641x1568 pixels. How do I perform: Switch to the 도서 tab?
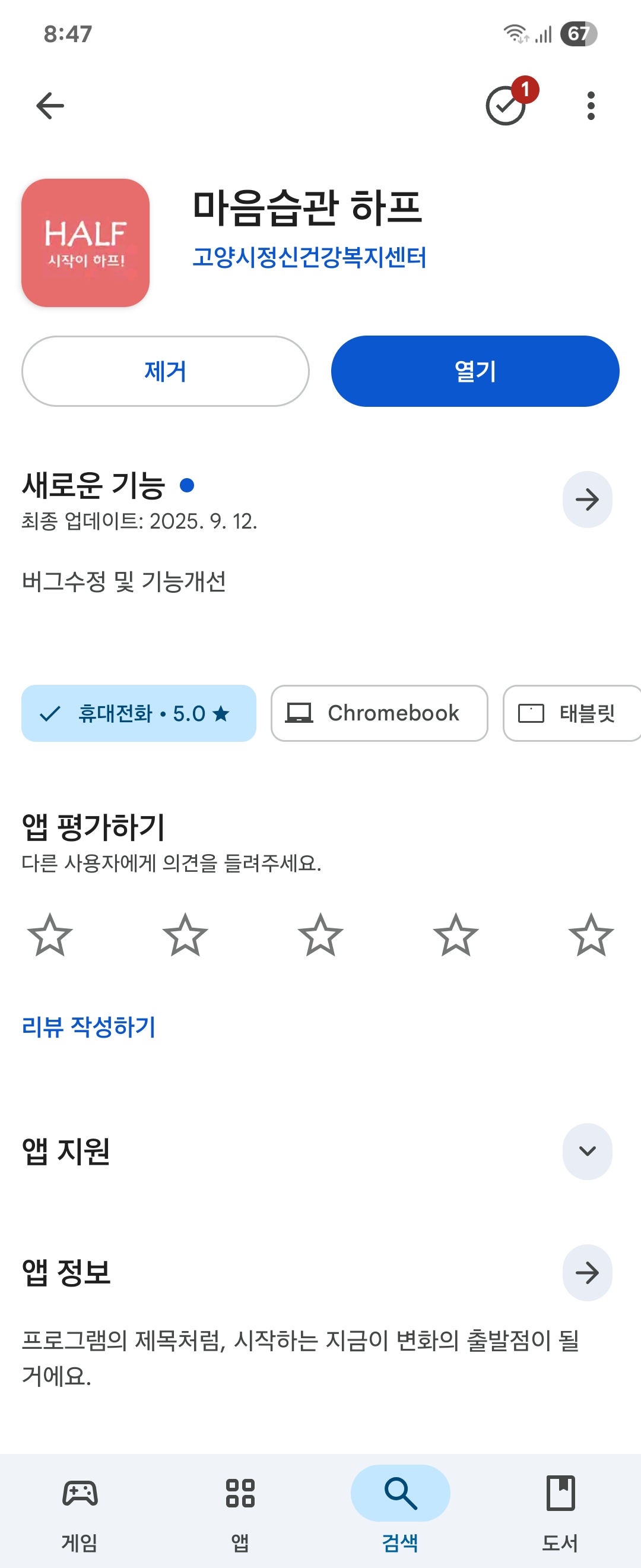pyautogui.click(x=560, y=1509)
